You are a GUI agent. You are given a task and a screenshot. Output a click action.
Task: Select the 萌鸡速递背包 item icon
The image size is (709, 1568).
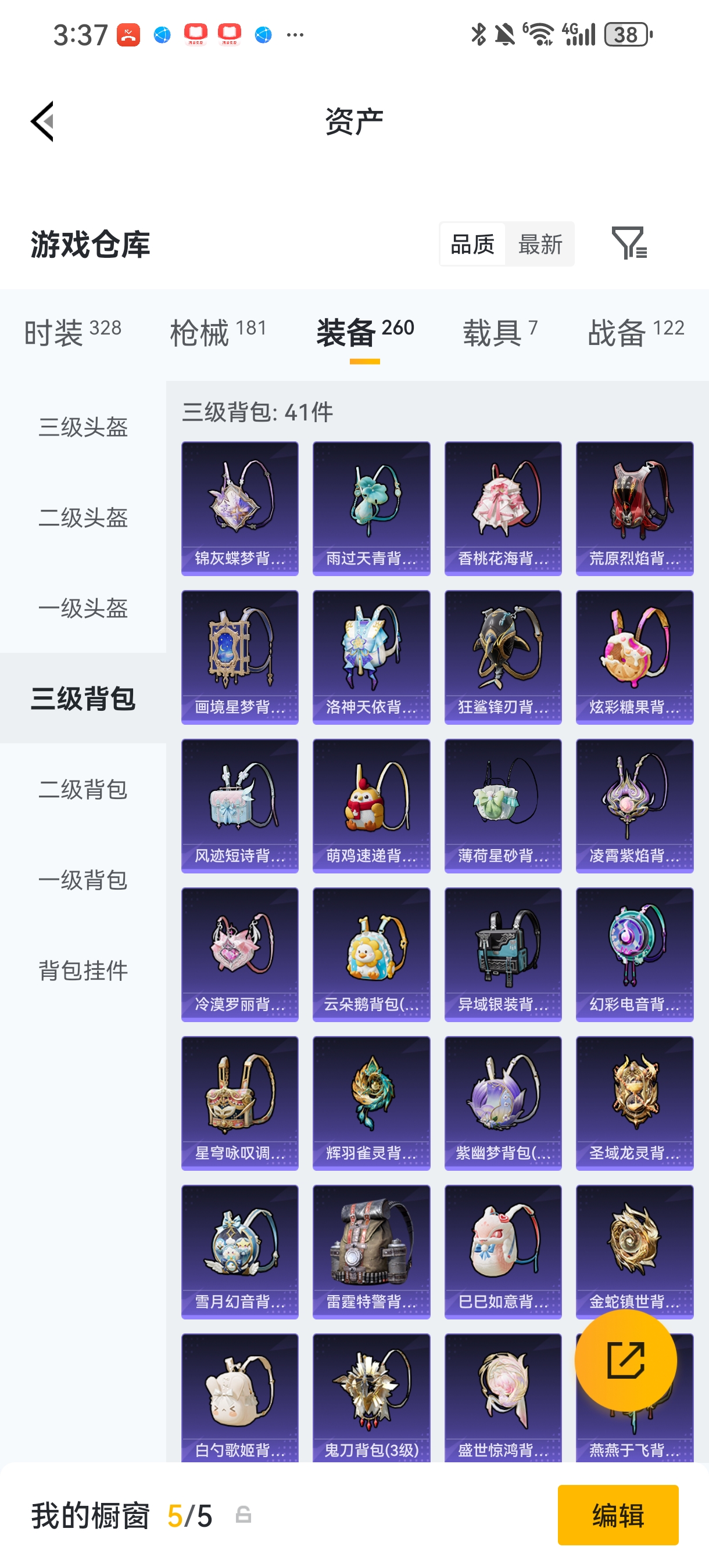click(371, 804)
